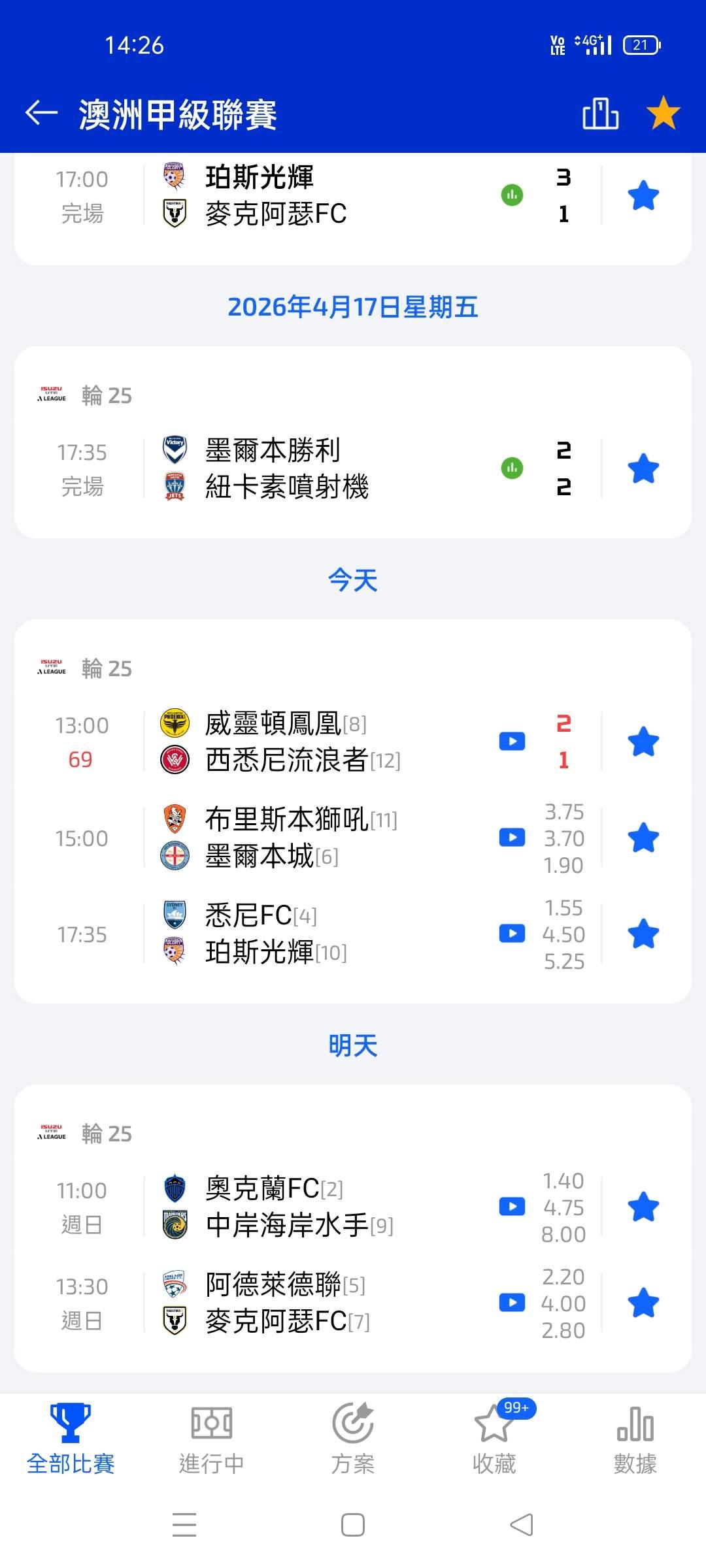Open the 奧克蘭FC vs 中岸海岸水手 match

click(x=299, y=1207)
